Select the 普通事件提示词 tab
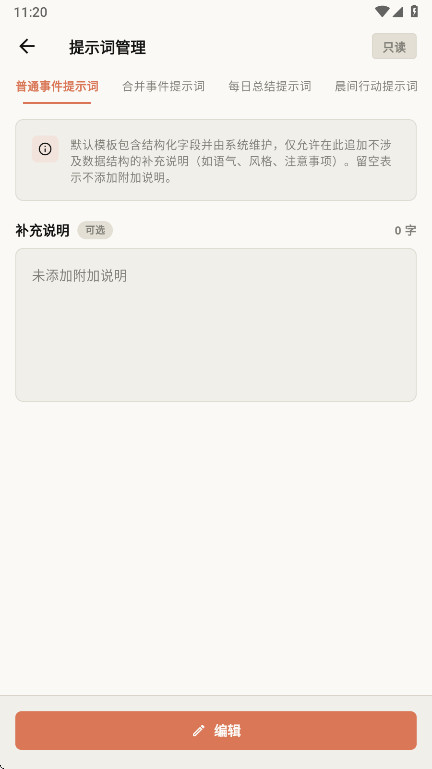This screenshot has width=432, height=769. click(x=57, y=87)
